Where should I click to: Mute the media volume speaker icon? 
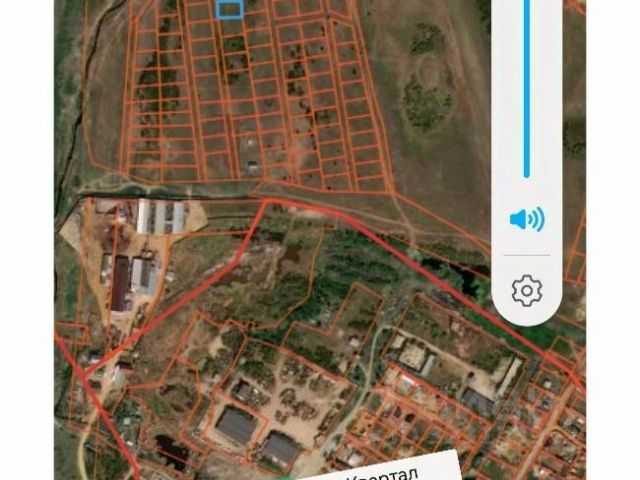526,219
